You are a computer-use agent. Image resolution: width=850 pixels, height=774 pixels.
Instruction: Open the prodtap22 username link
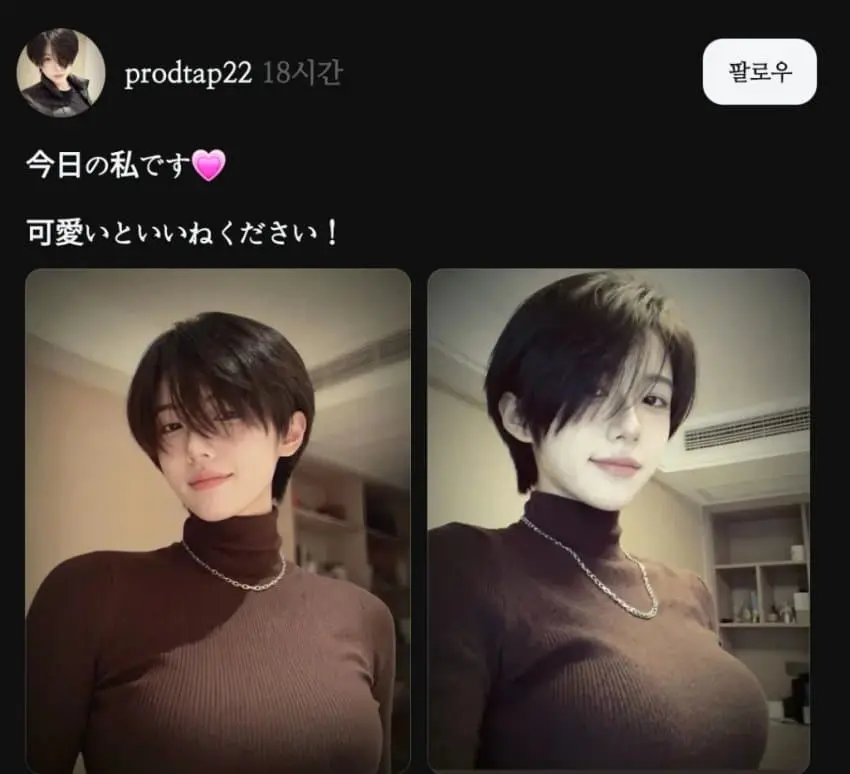(x=188, y=74)
